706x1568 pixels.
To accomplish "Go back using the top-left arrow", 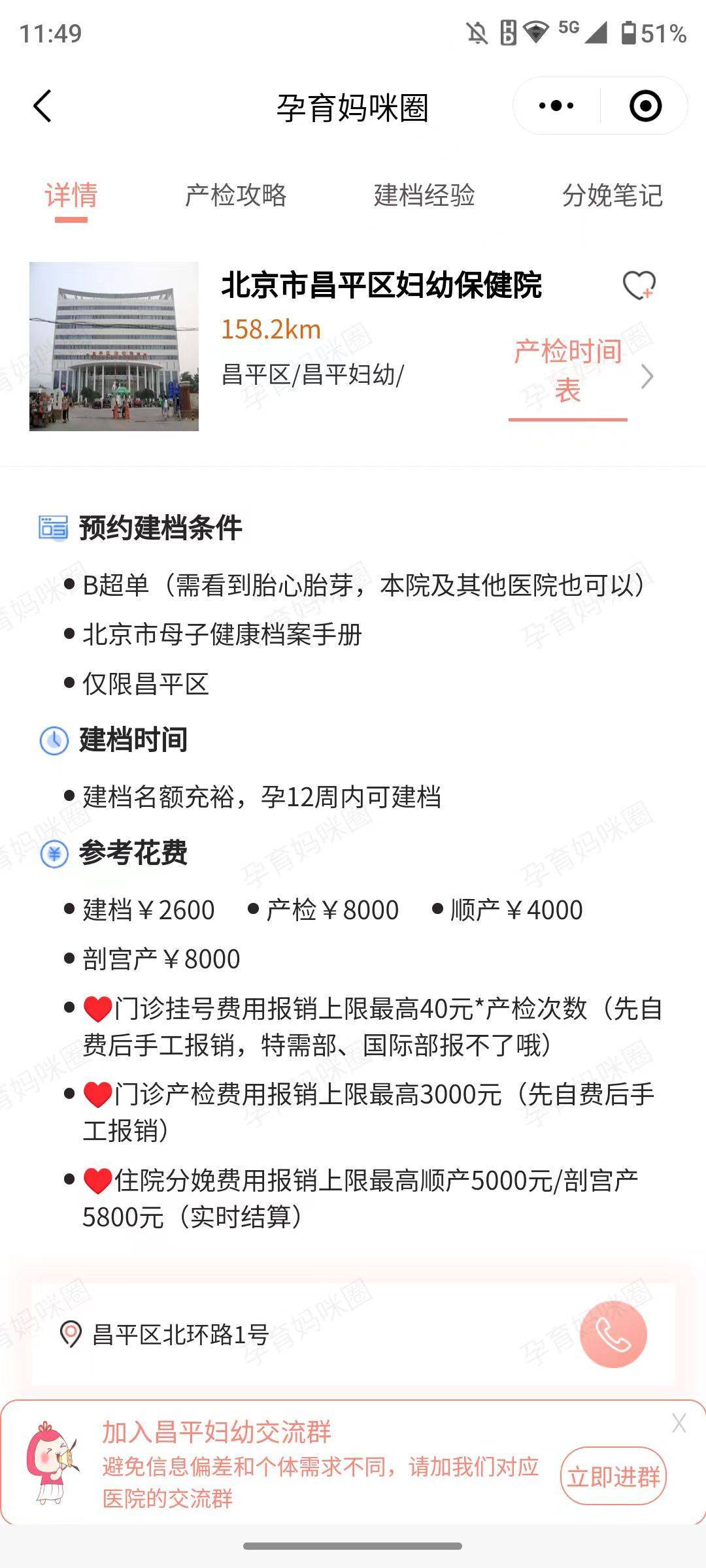I will (42, 106).
